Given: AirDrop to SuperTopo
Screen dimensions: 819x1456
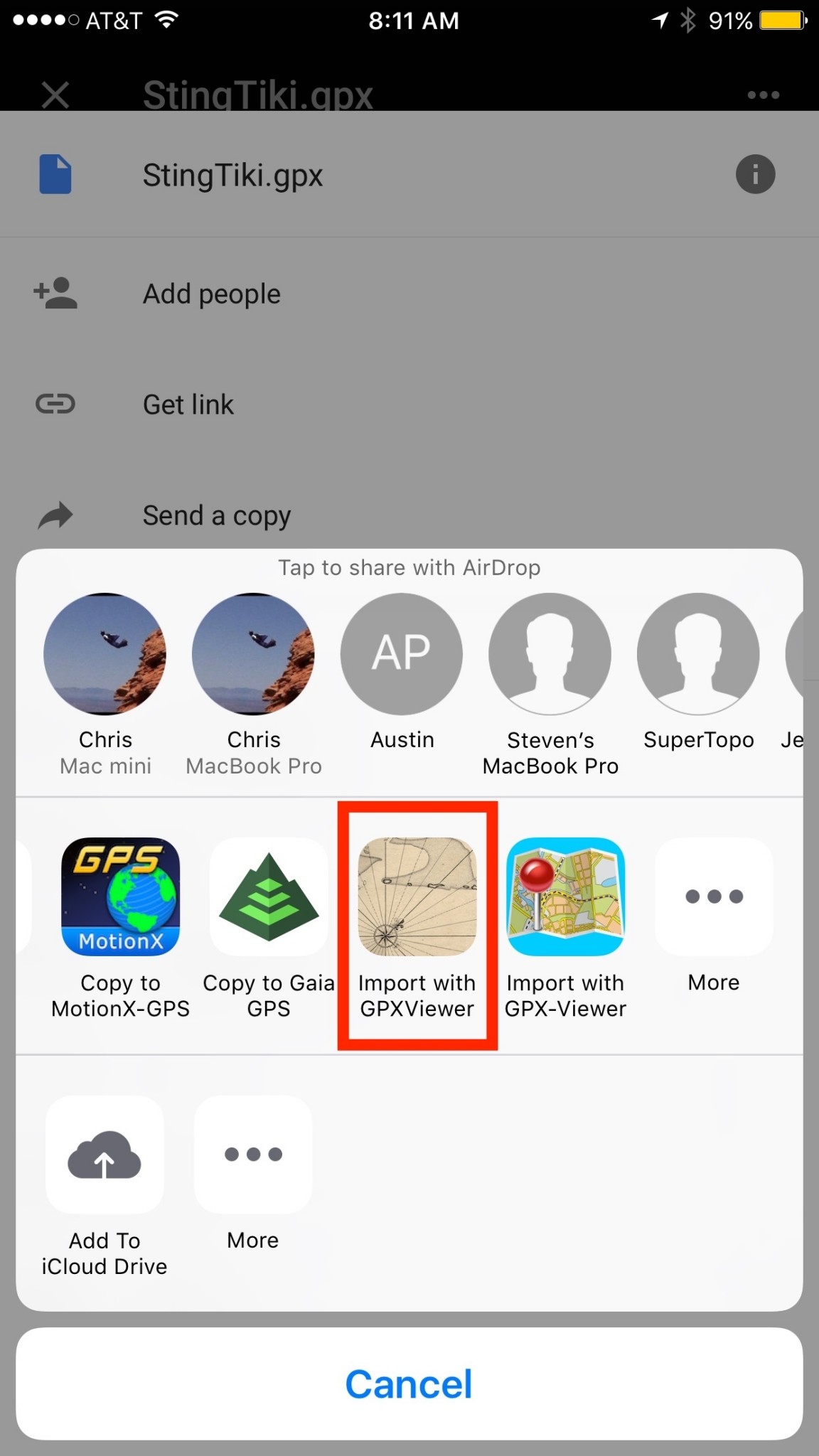Looking at the screenshot, I should 698,654.
